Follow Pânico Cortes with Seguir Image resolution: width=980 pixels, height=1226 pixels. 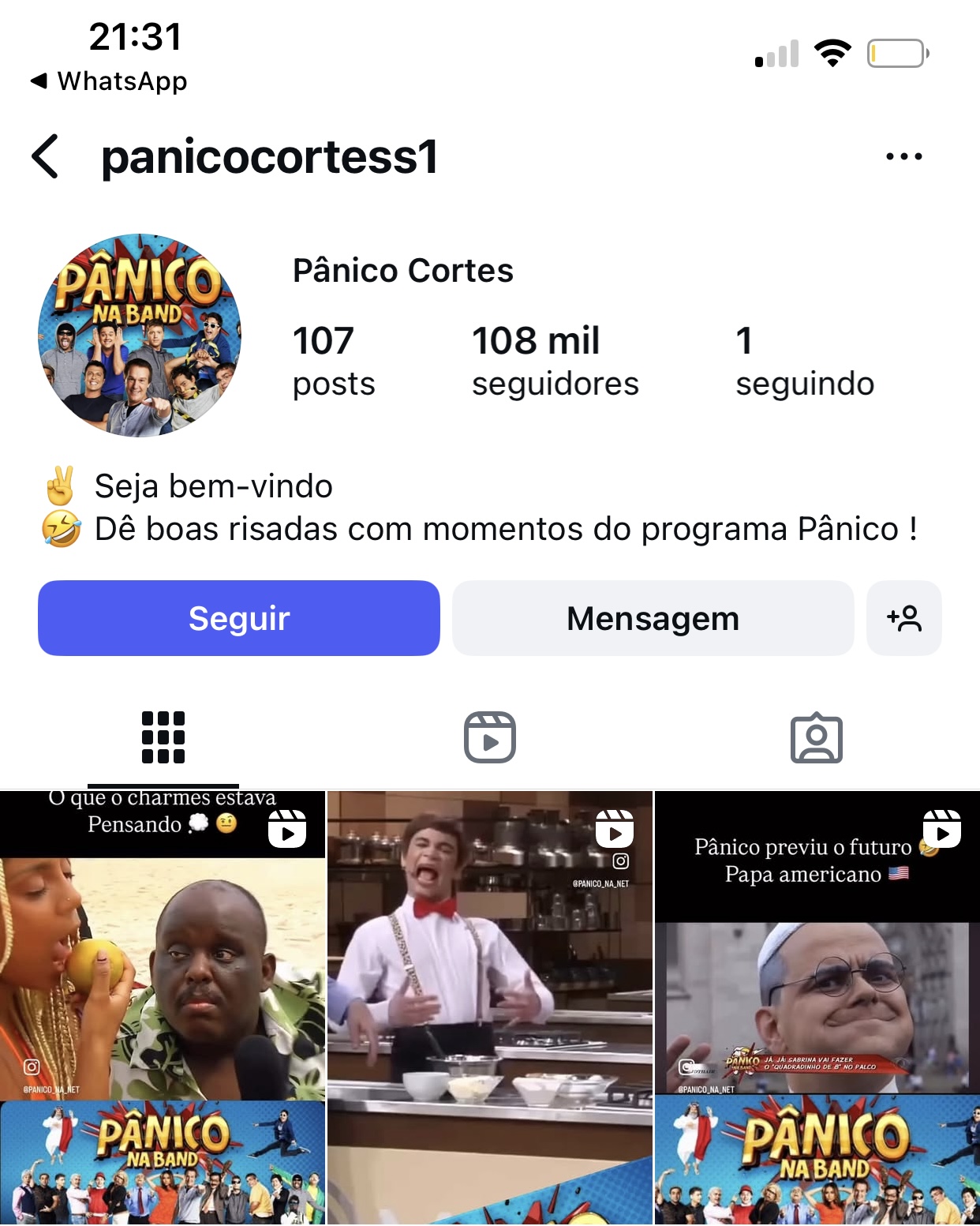tap(239, 618)
